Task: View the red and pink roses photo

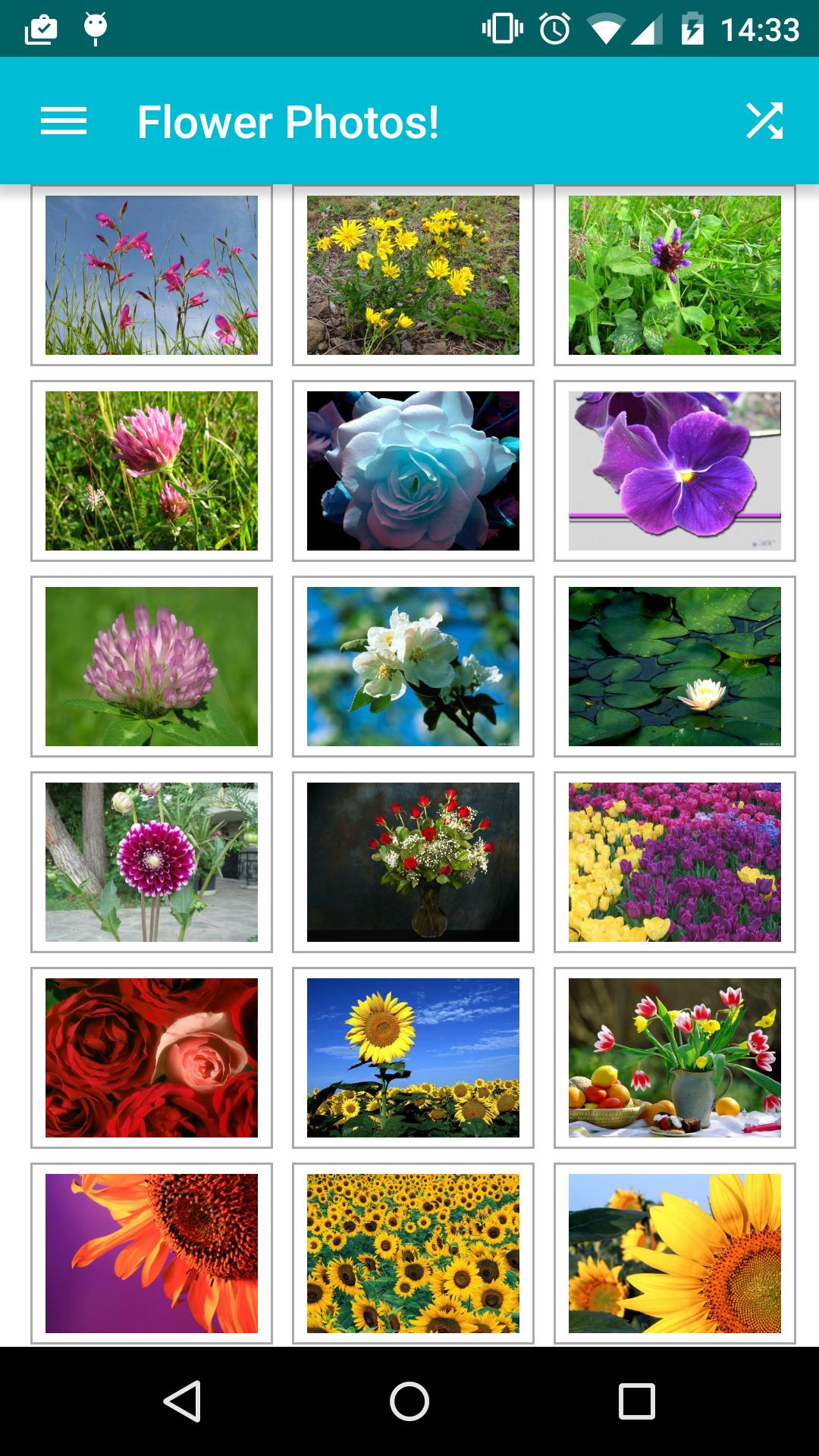Action: (152, 1058)
